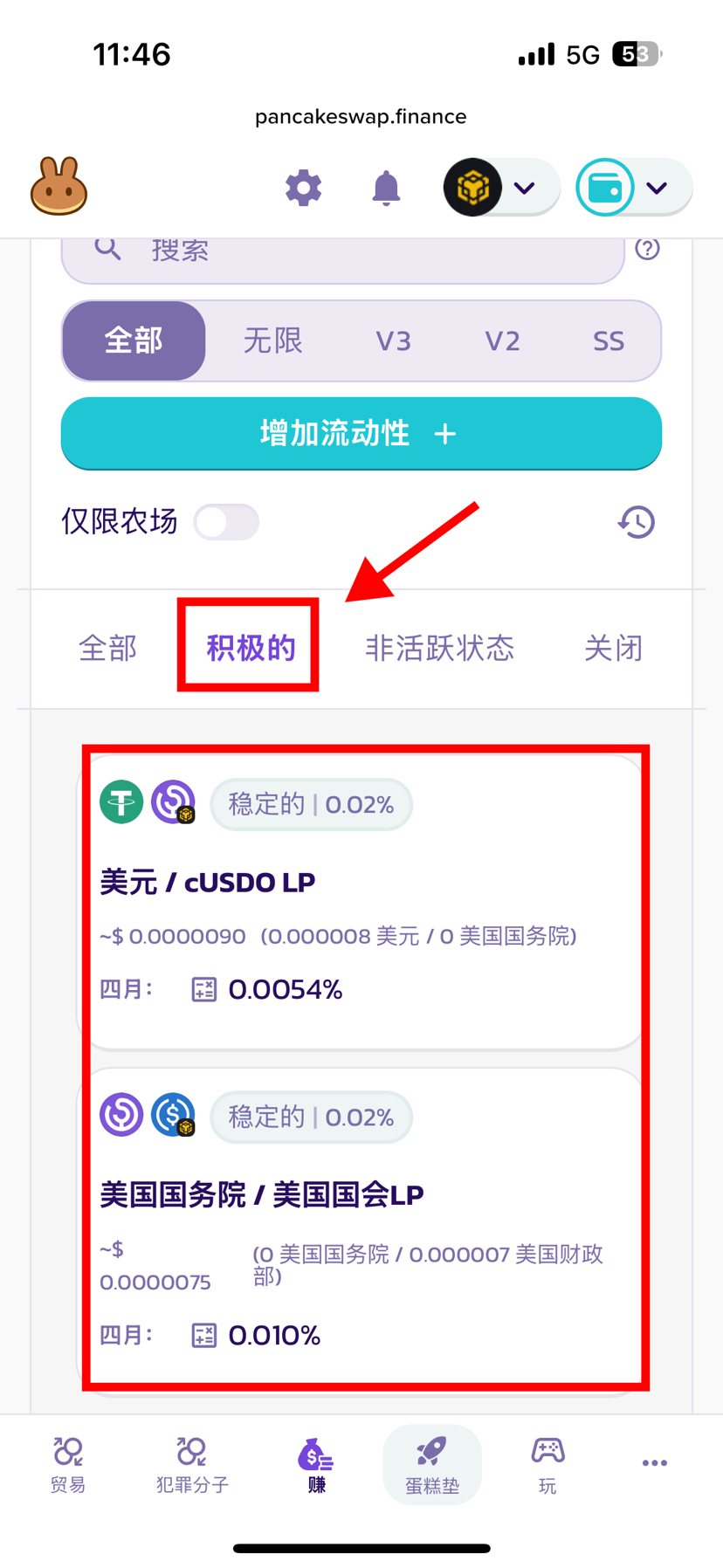
Task: Focus the 搜索 search field
Action: pyautogui.click(x=349, y=251)
